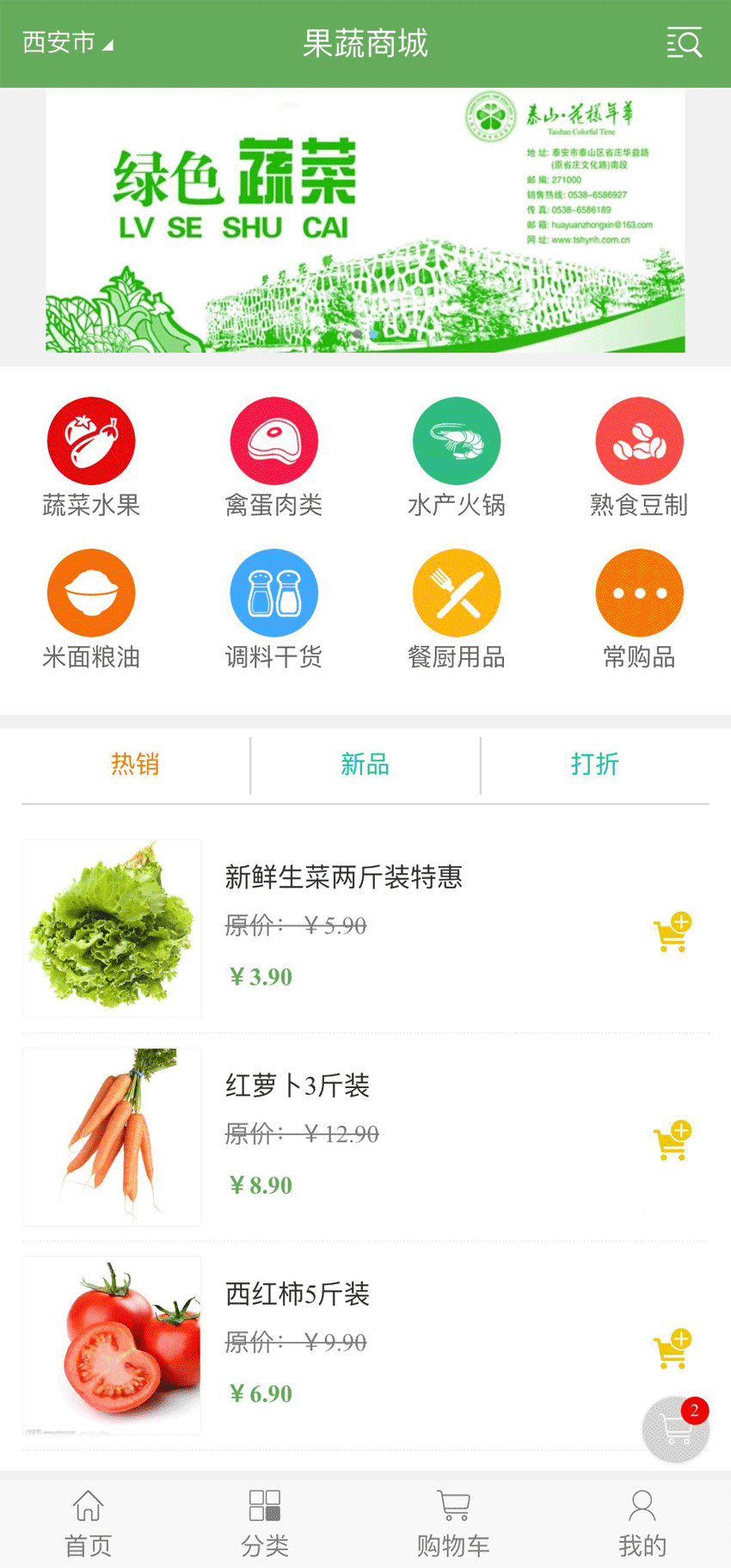Open the floating cart with badge
Viewport: 731px width, 1568px height.
click(x=675, y=1430)
